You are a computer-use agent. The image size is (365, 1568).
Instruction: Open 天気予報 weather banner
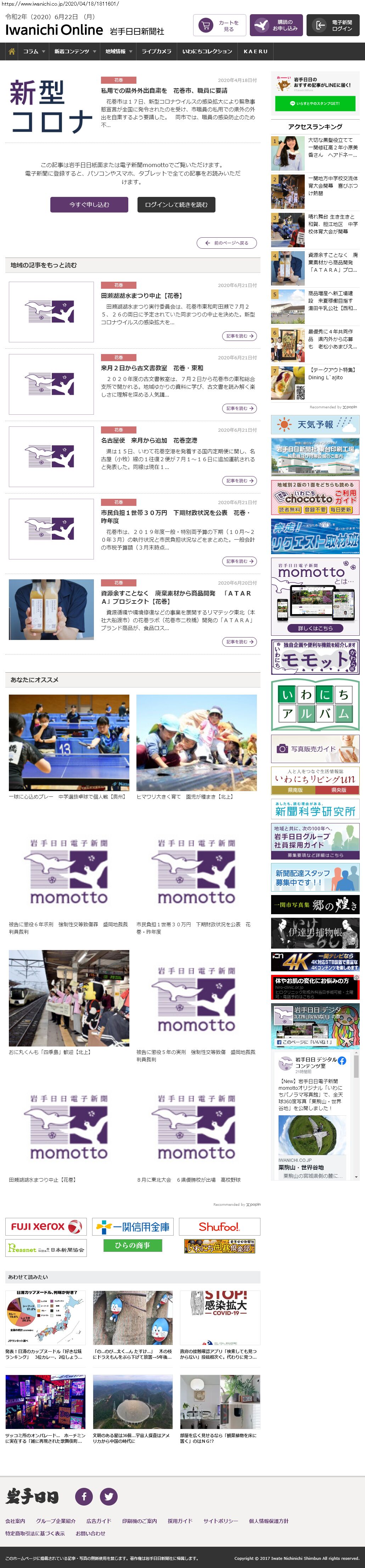click(315, 424)
